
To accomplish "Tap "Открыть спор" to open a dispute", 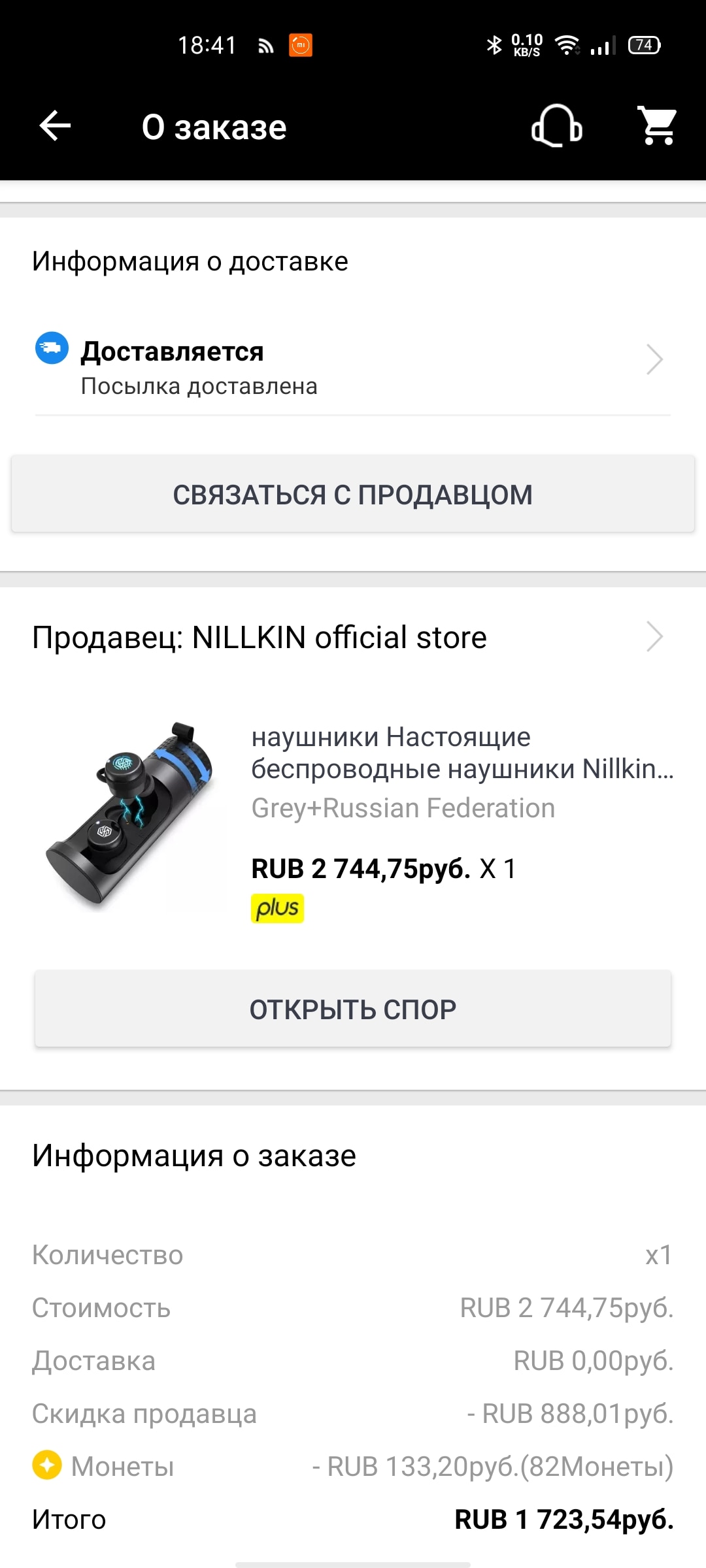I will point(352,1009).
